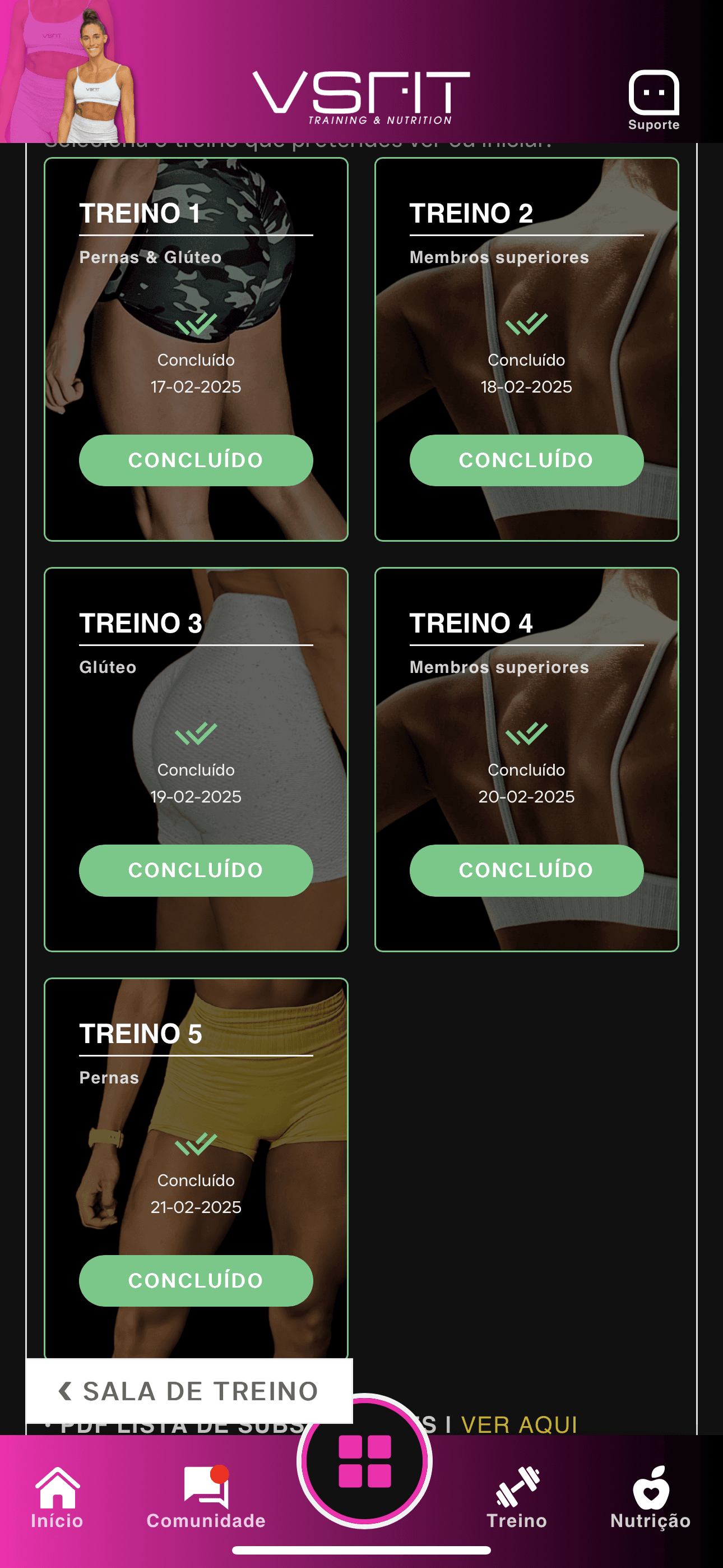Tap the CONCLUÍDO button on Treino 2
The height and width of the screenshot is (1568, 723).
[x=526, y=460]
